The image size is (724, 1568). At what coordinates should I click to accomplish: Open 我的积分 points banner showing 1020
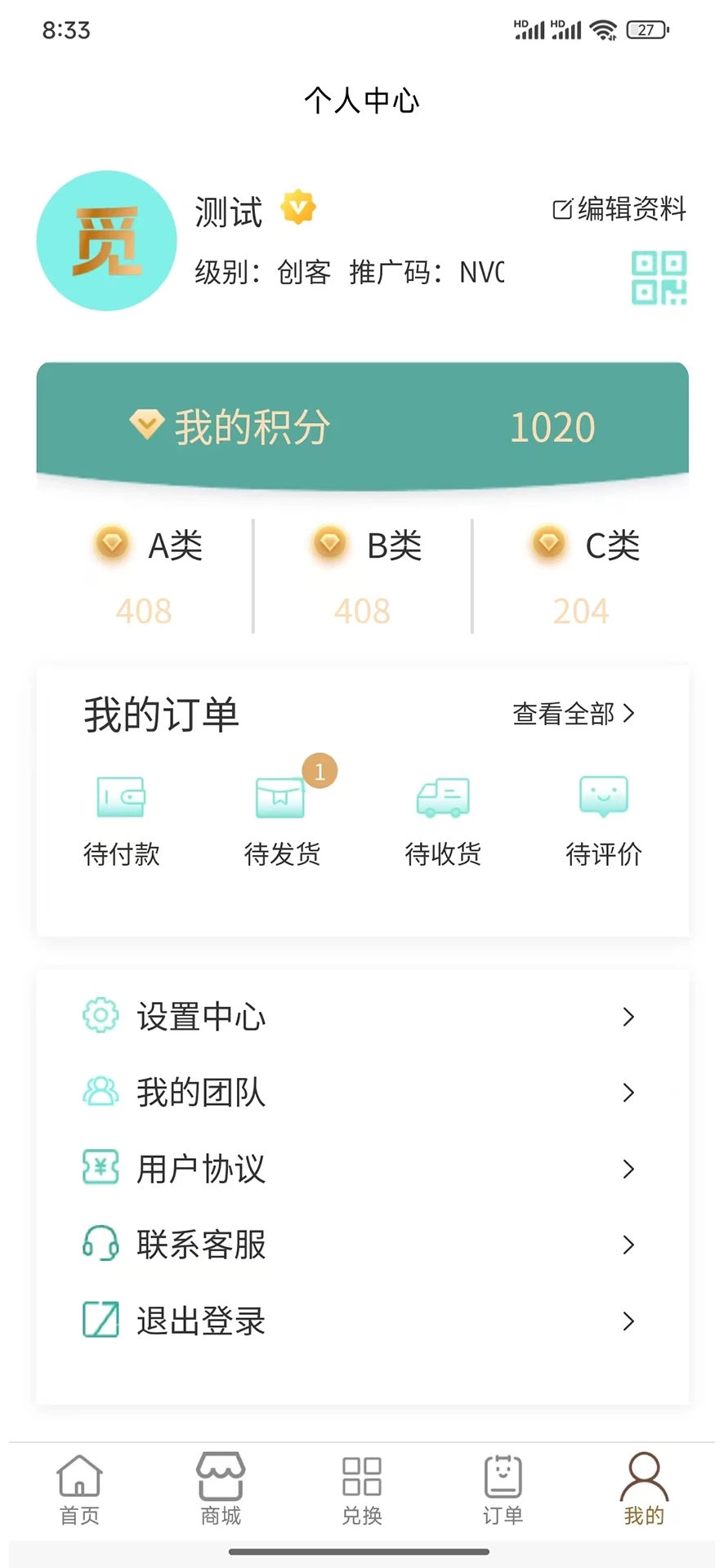[x=362, y=425]
